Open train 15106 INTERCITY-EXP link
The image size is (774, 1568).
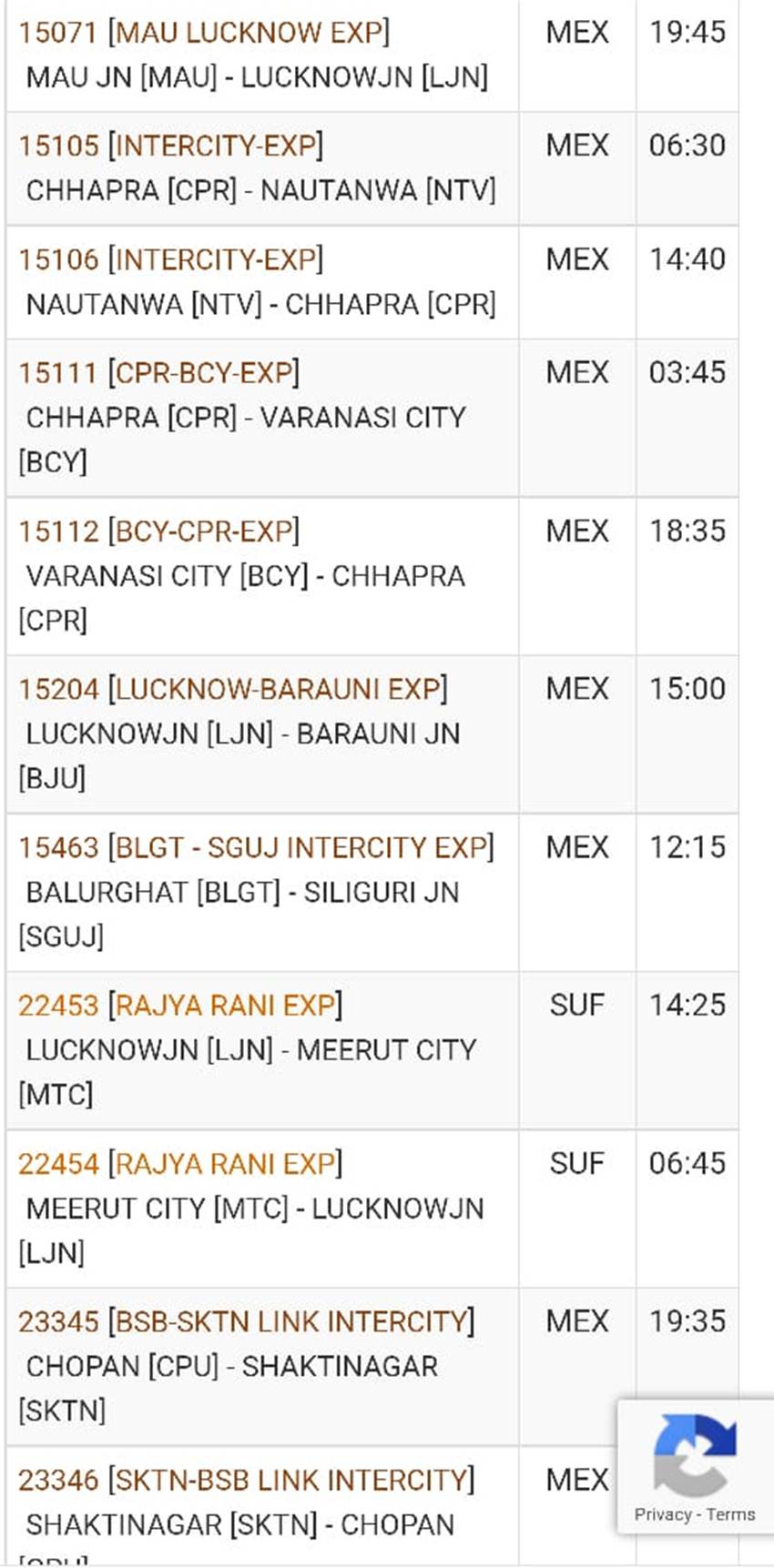pos(171,259)
